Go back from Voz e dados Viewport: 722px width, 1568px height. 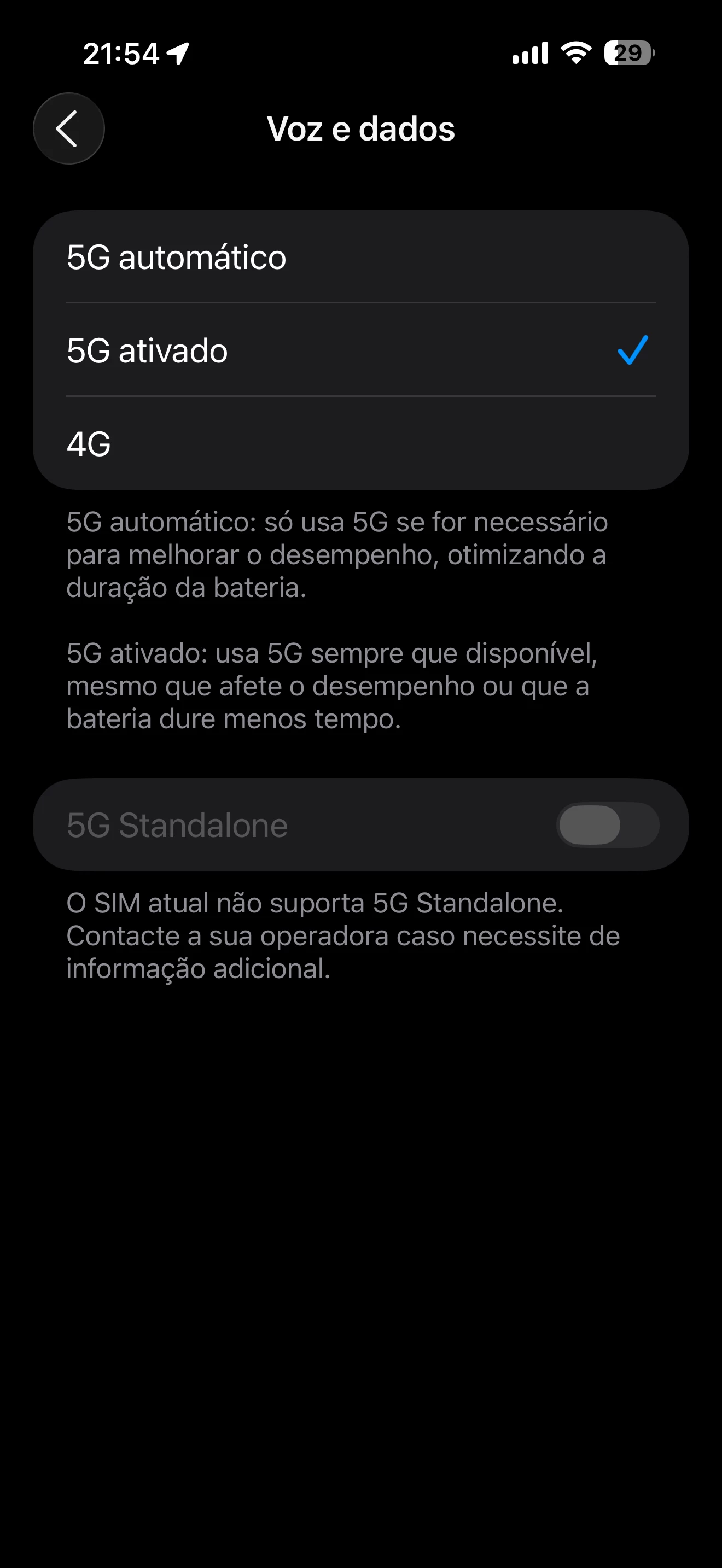coord(69,128)
